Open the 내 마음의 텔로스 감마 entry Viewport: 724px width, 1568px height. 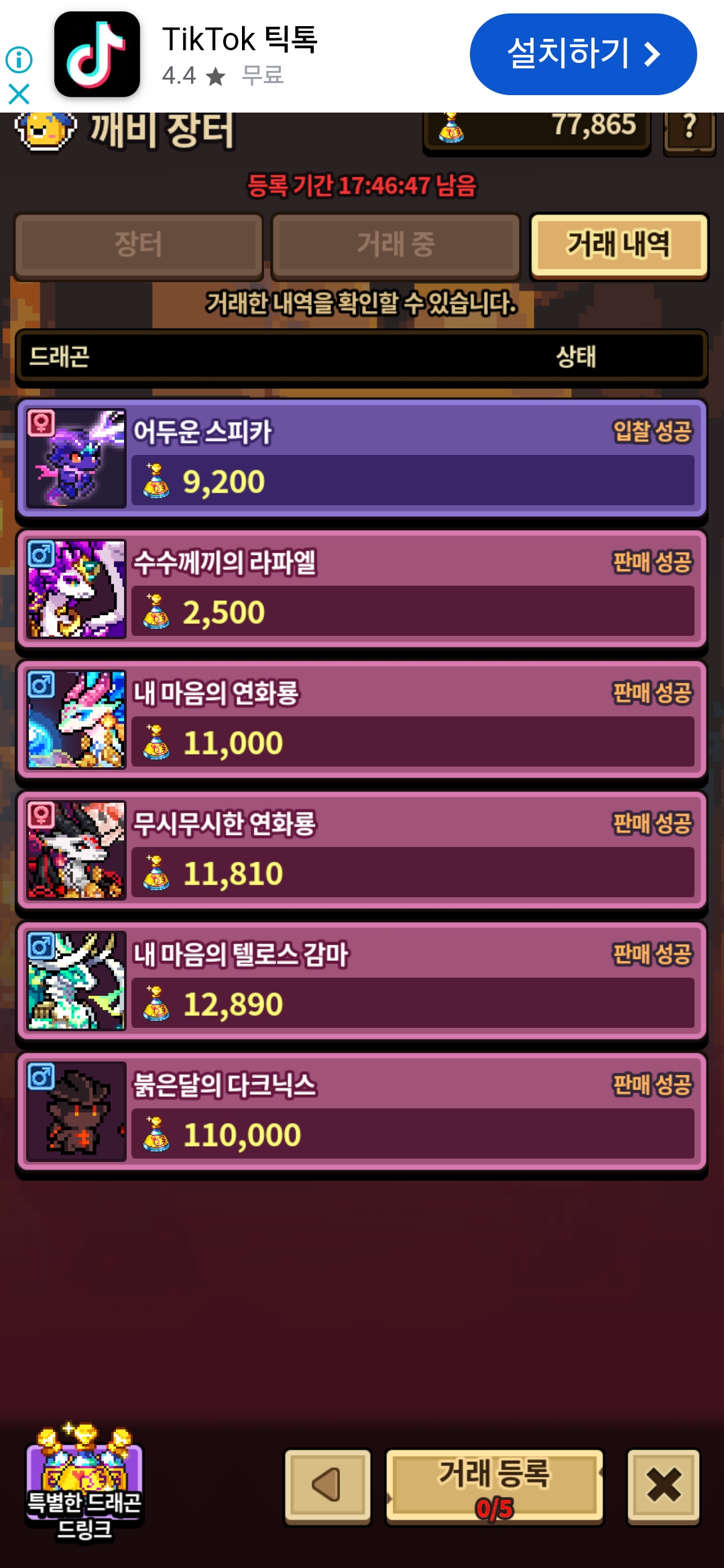(362, 981)
